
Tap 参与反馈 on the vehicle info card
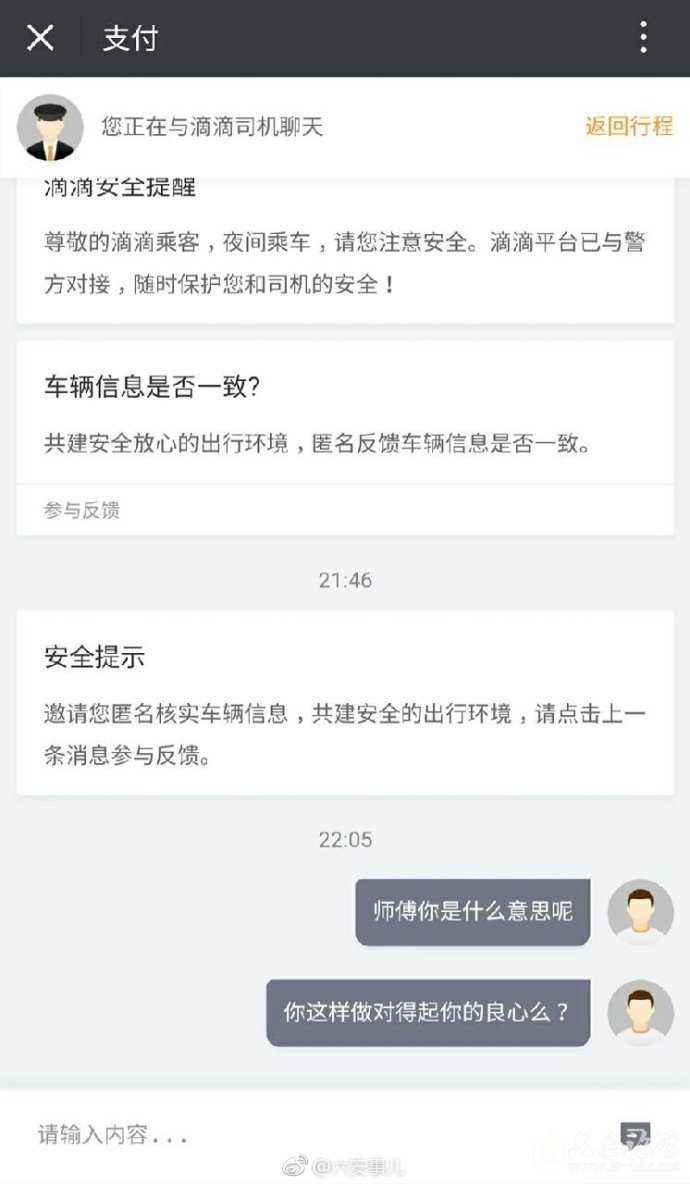tap(82, 510)
